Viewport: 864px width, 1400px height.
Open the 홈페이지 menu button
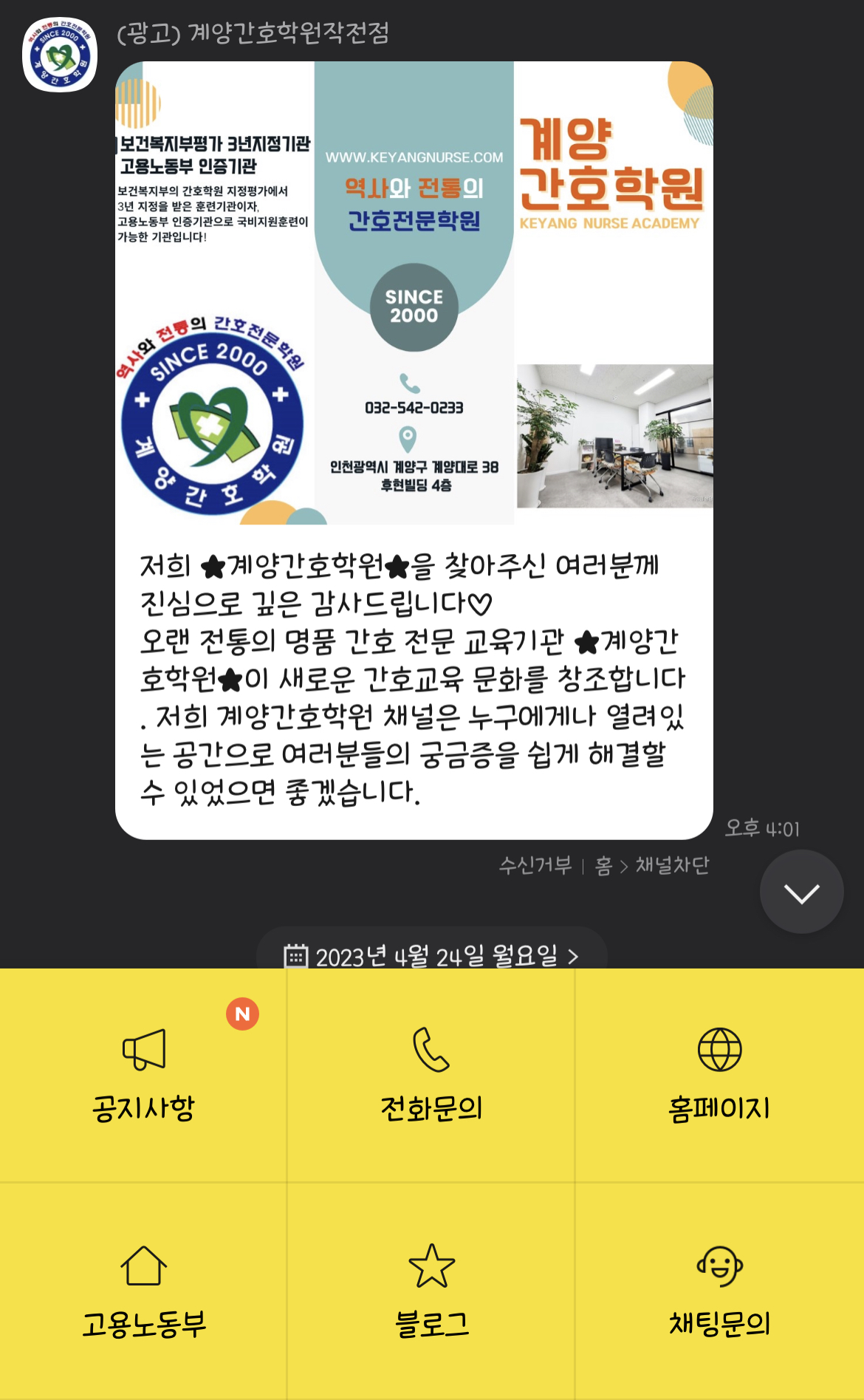pos(719,1074)
